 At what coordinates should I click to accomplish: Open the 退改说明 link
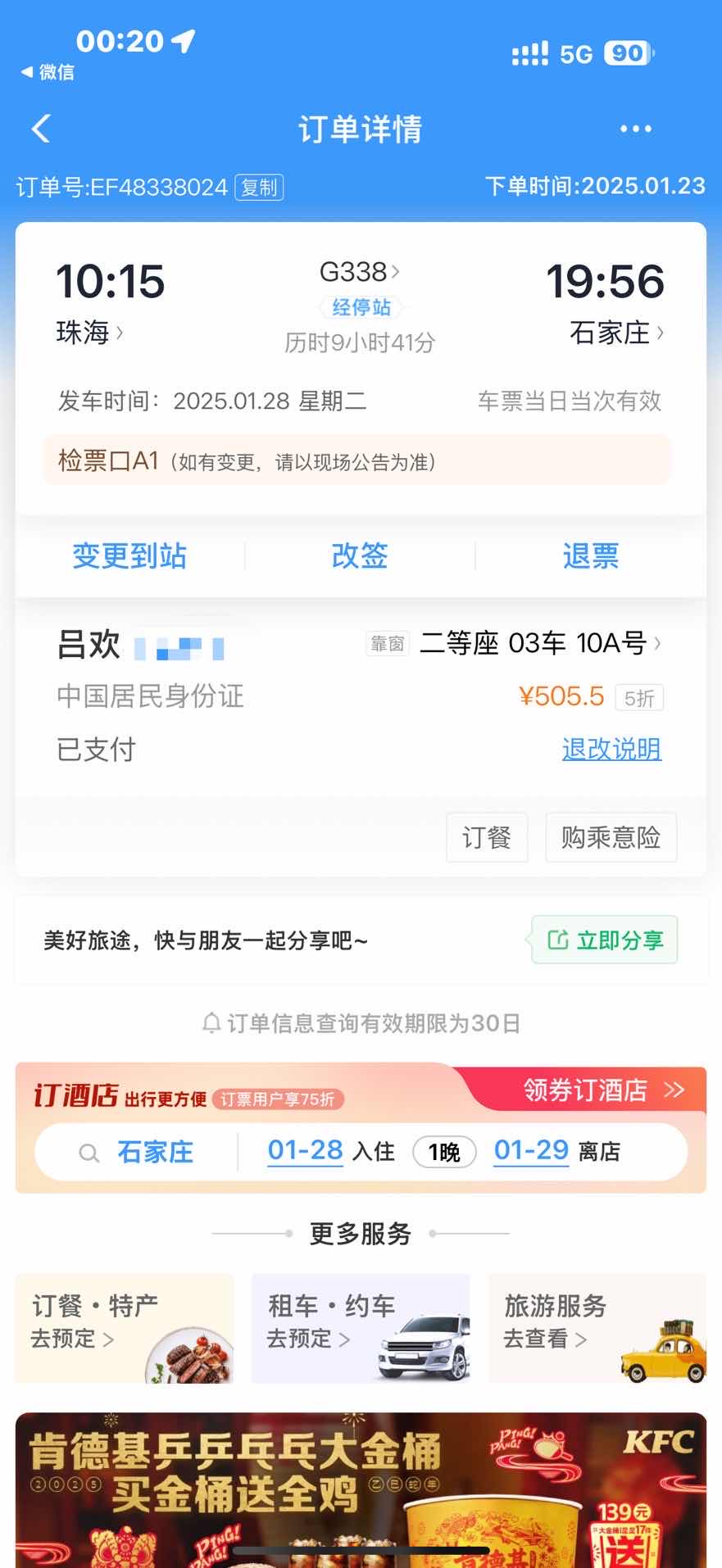[x=611, y=749]
